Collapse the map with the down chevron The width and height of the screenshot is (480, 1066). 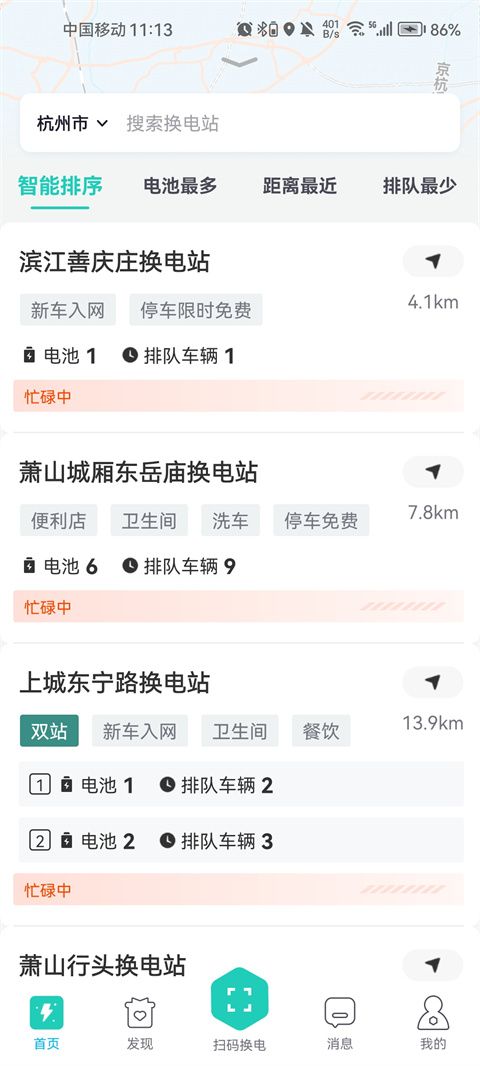click(239, 63)
